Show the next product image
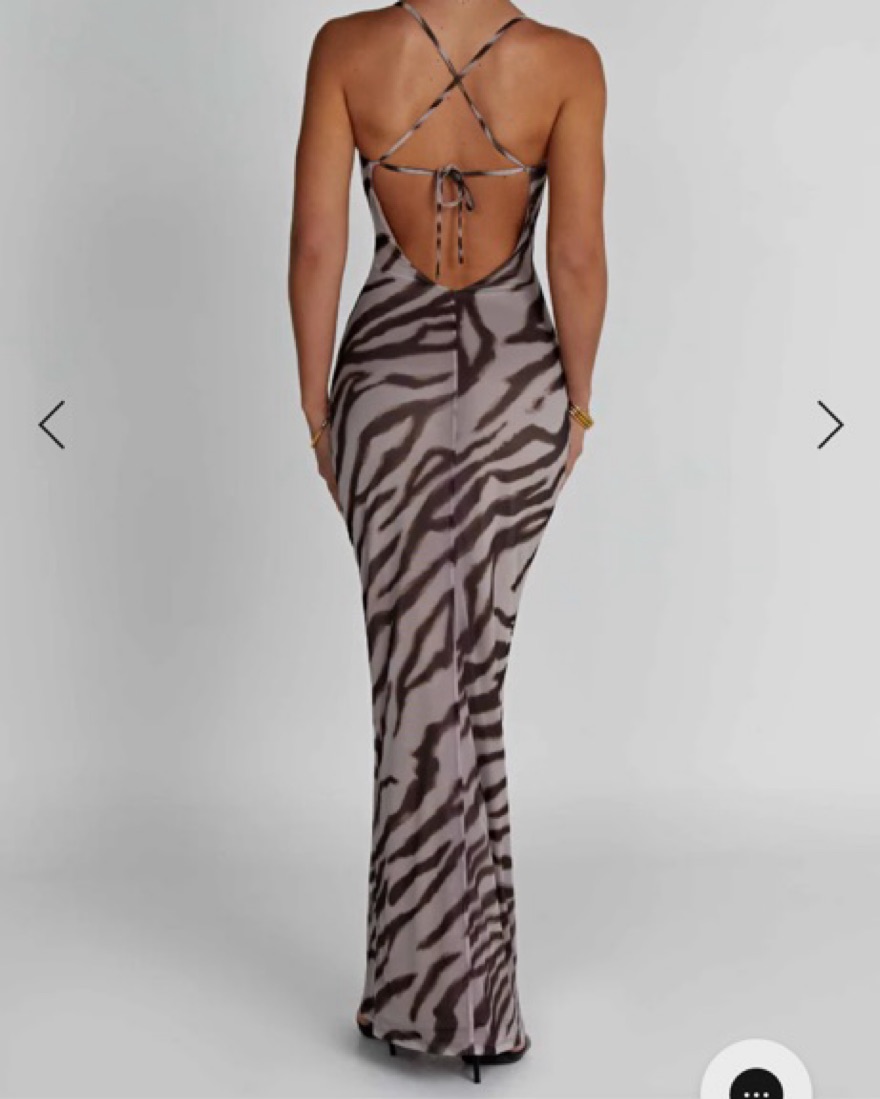The height and width of the screenshot is (1099, 880). pos(829,425)
